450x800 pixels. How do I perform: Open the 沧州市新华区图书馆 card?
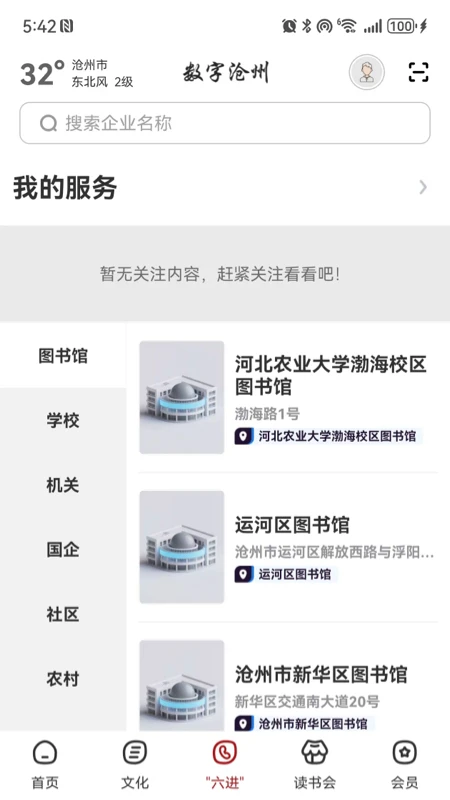tap(288, 686)
